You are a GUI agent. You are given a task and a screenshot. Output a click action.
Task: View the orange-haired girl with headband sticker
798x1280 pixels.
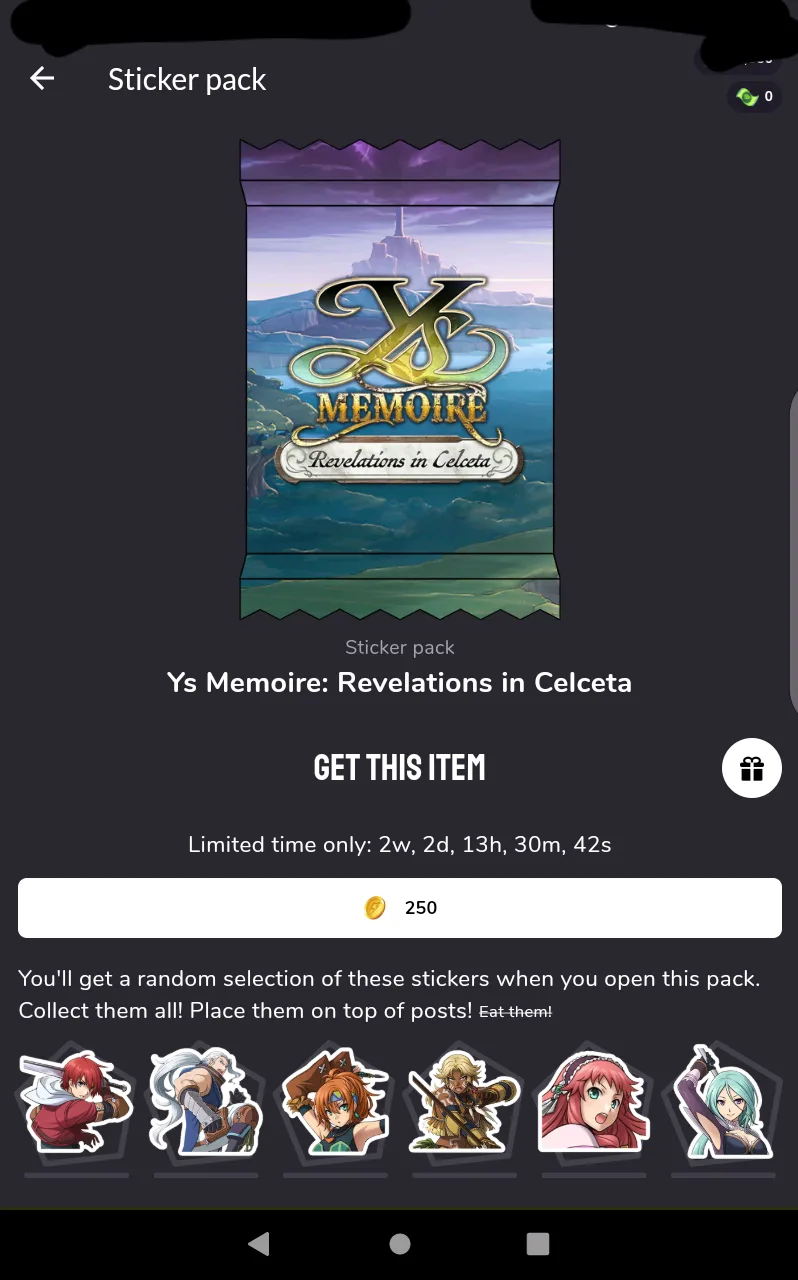[335, 1101]
